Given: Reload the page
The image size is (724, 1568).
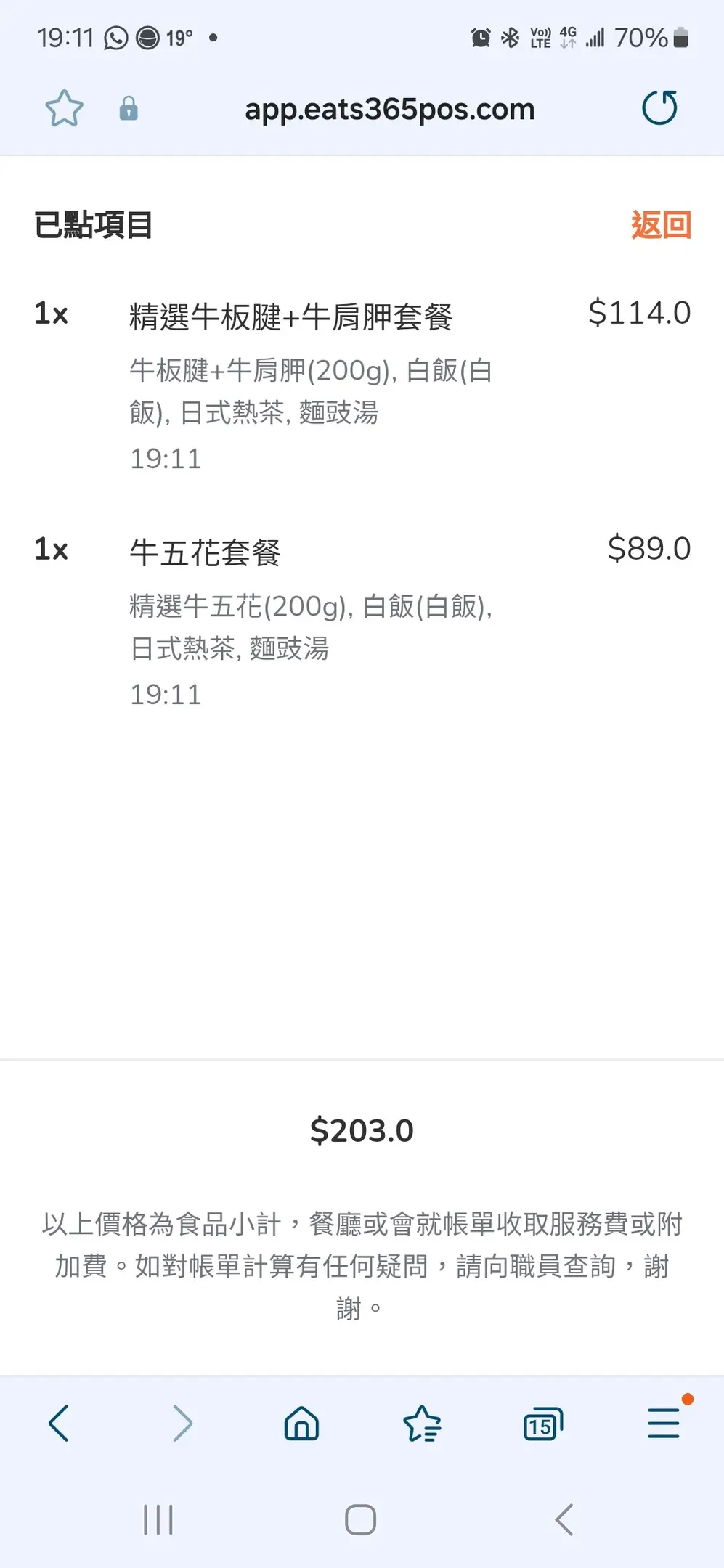Looking at the screenshot, I should (659, 108).
